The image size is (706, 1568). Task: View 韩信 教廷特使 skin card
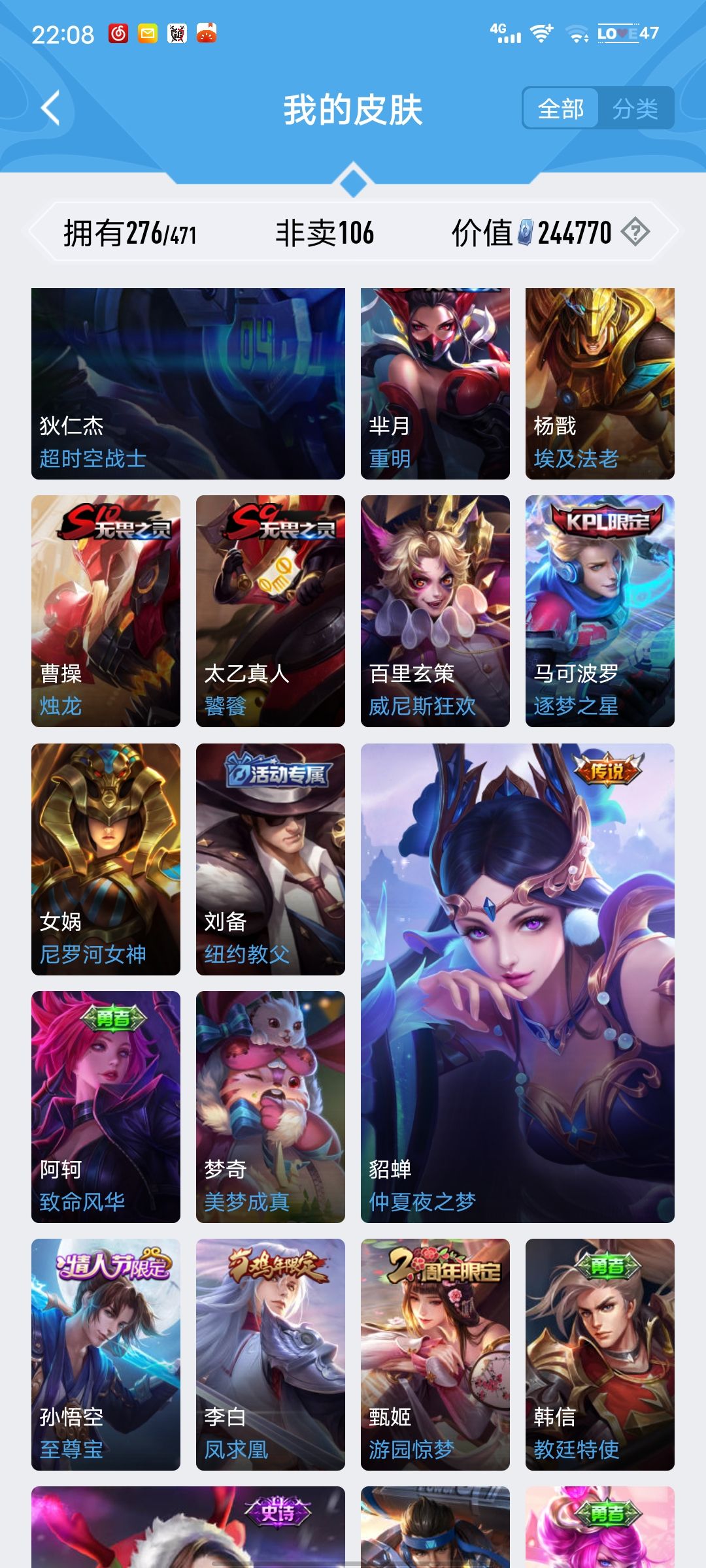[x=599, y=1354]
